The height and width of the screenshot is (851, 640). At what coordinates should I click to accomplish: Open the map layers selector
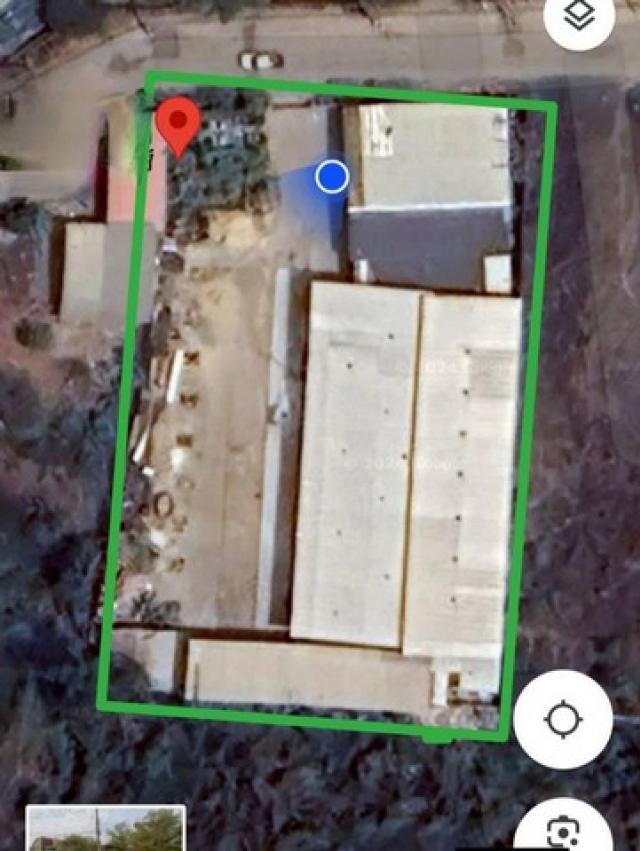[579, 18]
